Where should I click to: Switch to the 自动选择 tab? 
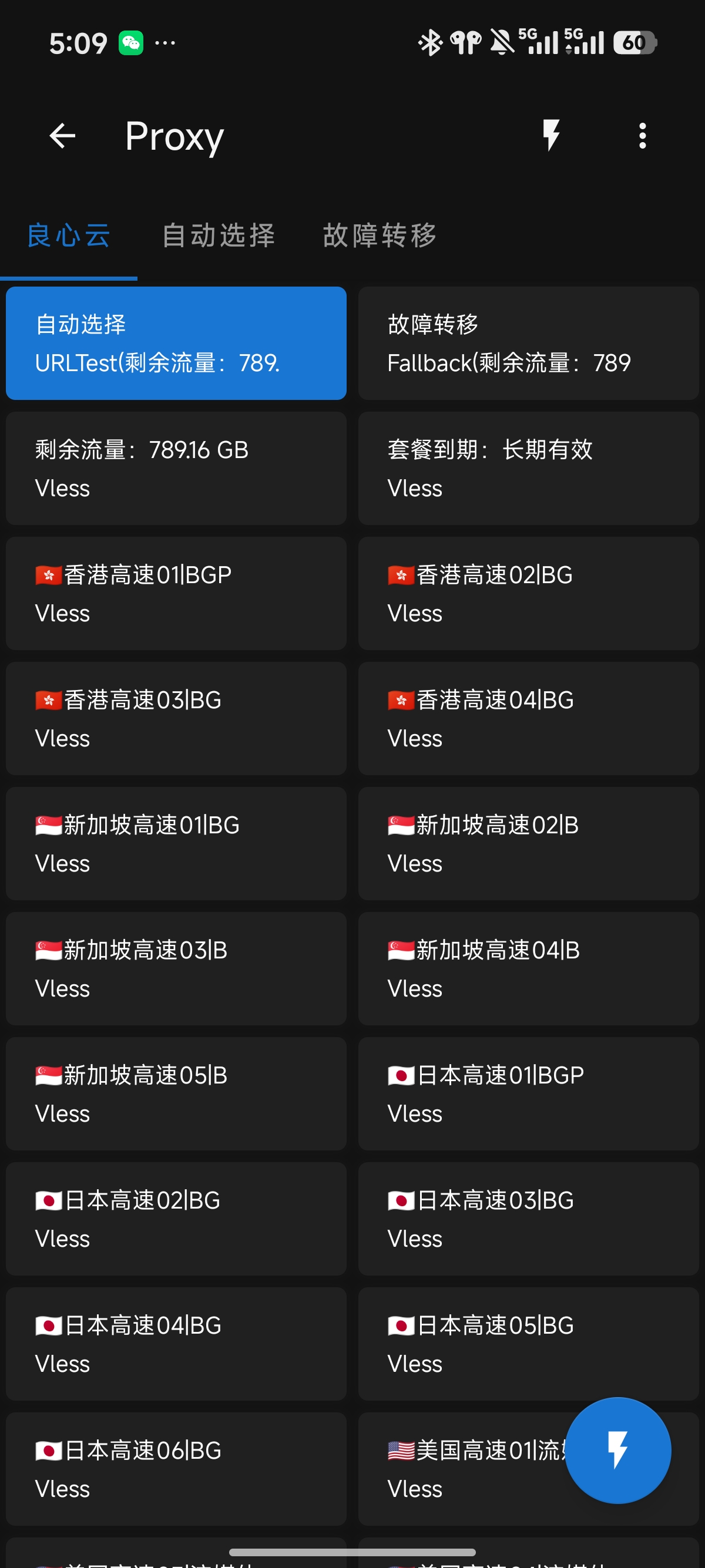(x=219, y=235)
